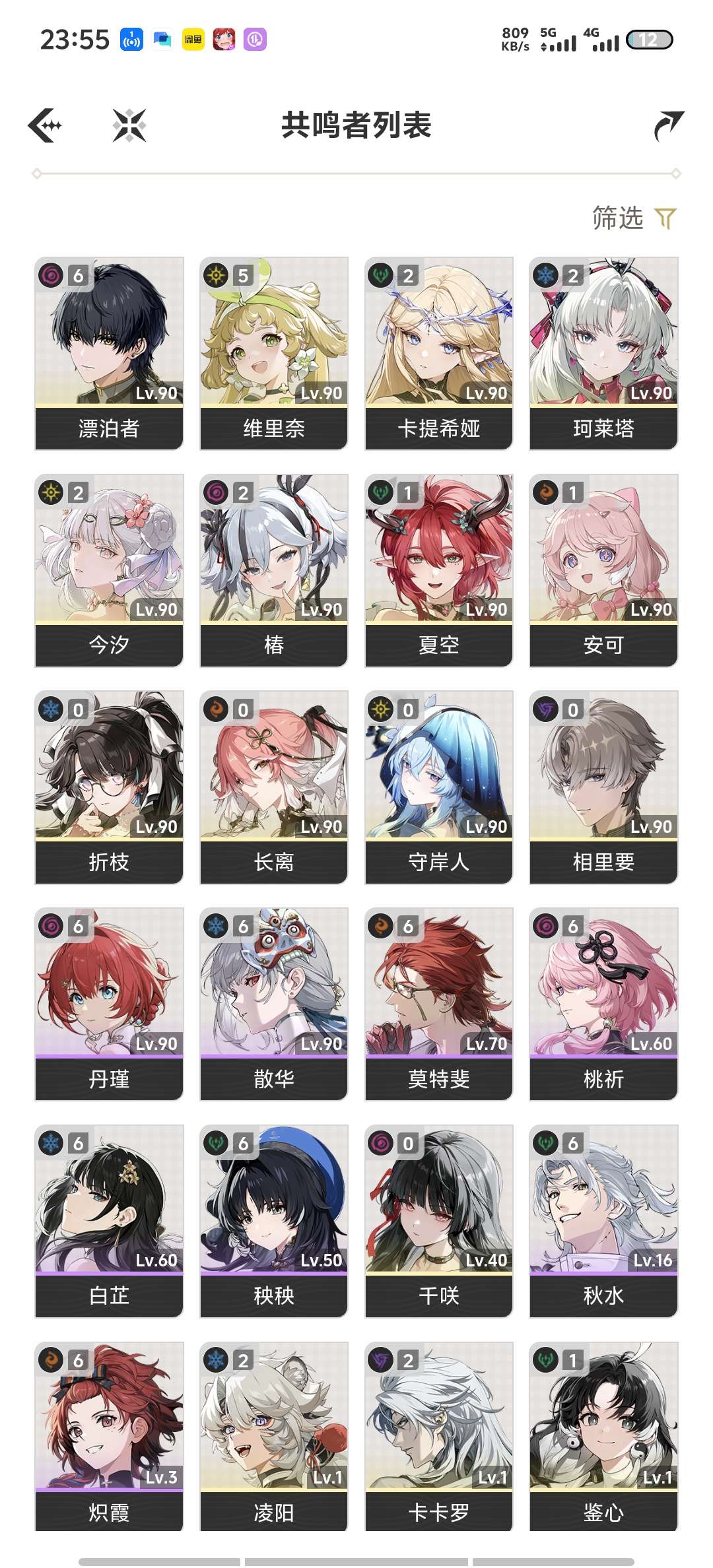Open the 筛选 filter
The height and width of the screenshot is (1568, 713).
(634, 218)
